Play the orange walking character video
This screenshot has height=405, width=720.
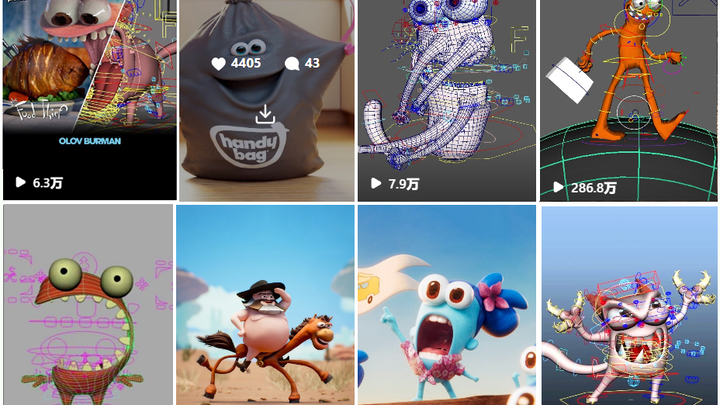click(x=628, y=95)
